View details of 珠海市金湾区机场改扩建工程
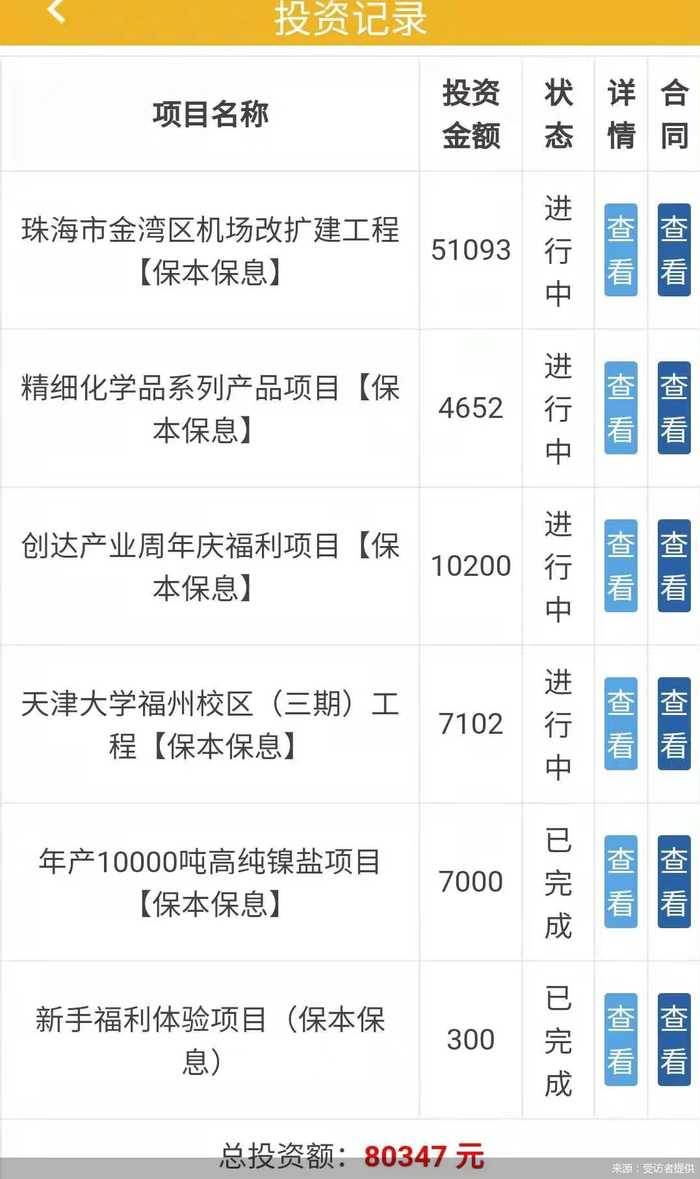Screen dimensions: 700x1179 (620, 250)
